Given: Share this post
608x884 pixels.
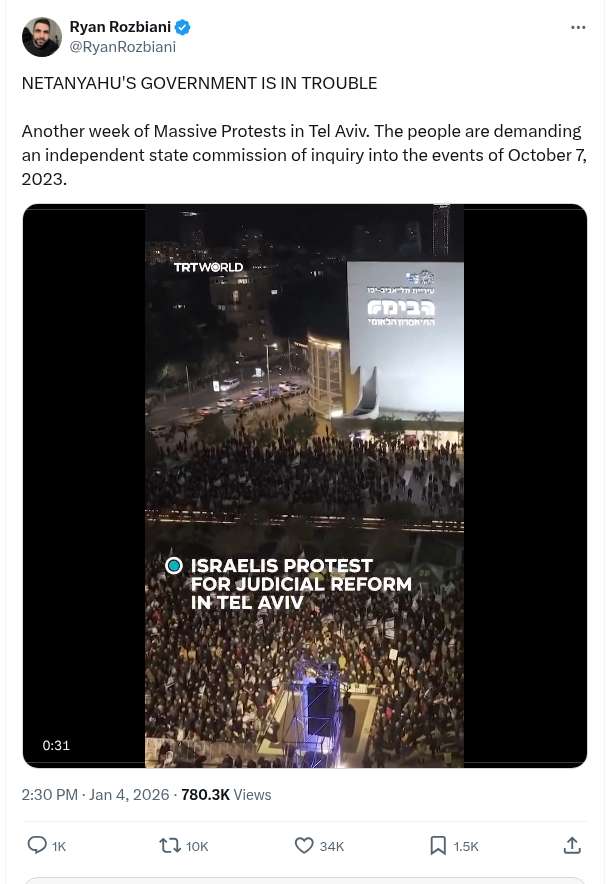Looking at the screenshot, I should [x=572, y=846].
